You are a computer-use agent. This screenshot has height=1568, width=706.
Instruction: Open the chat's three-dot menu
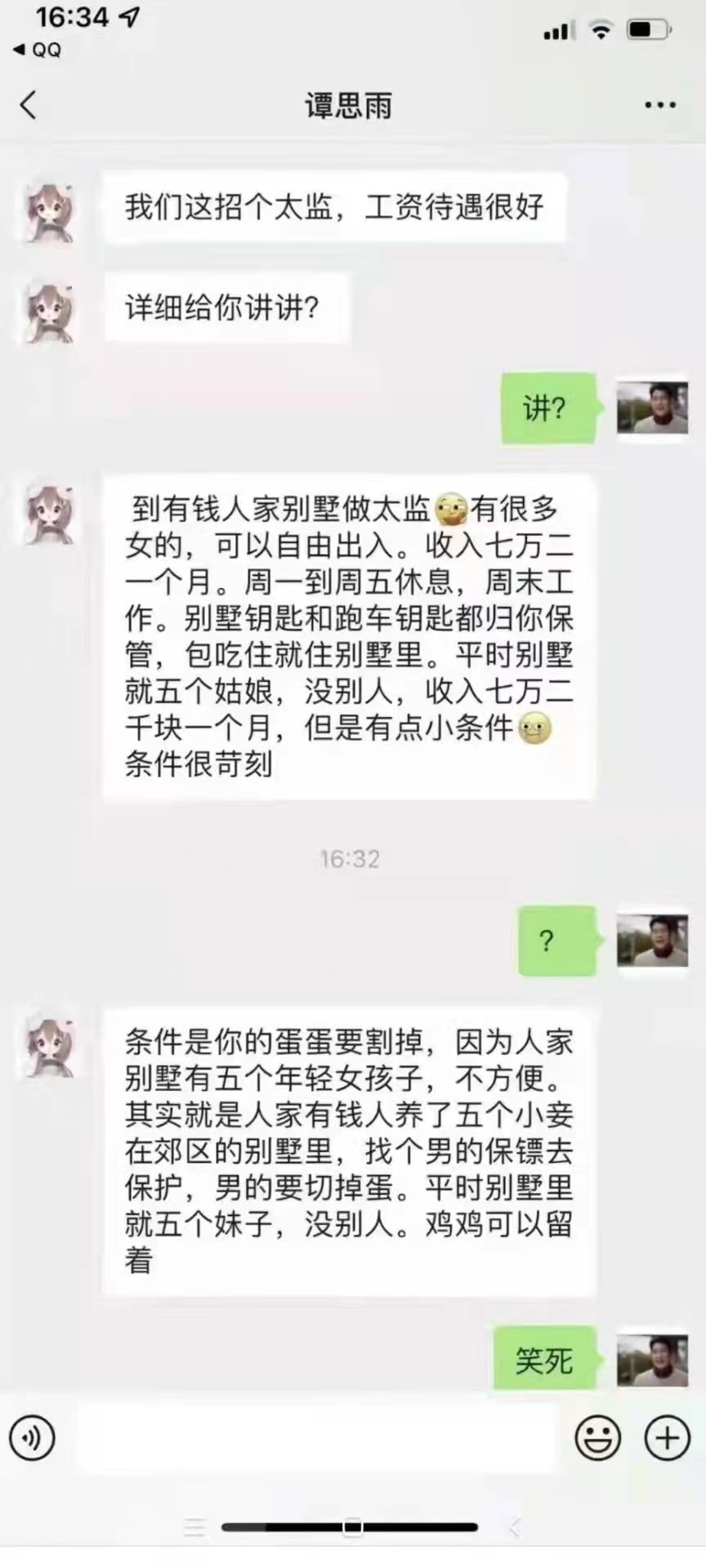coord(659,105)
